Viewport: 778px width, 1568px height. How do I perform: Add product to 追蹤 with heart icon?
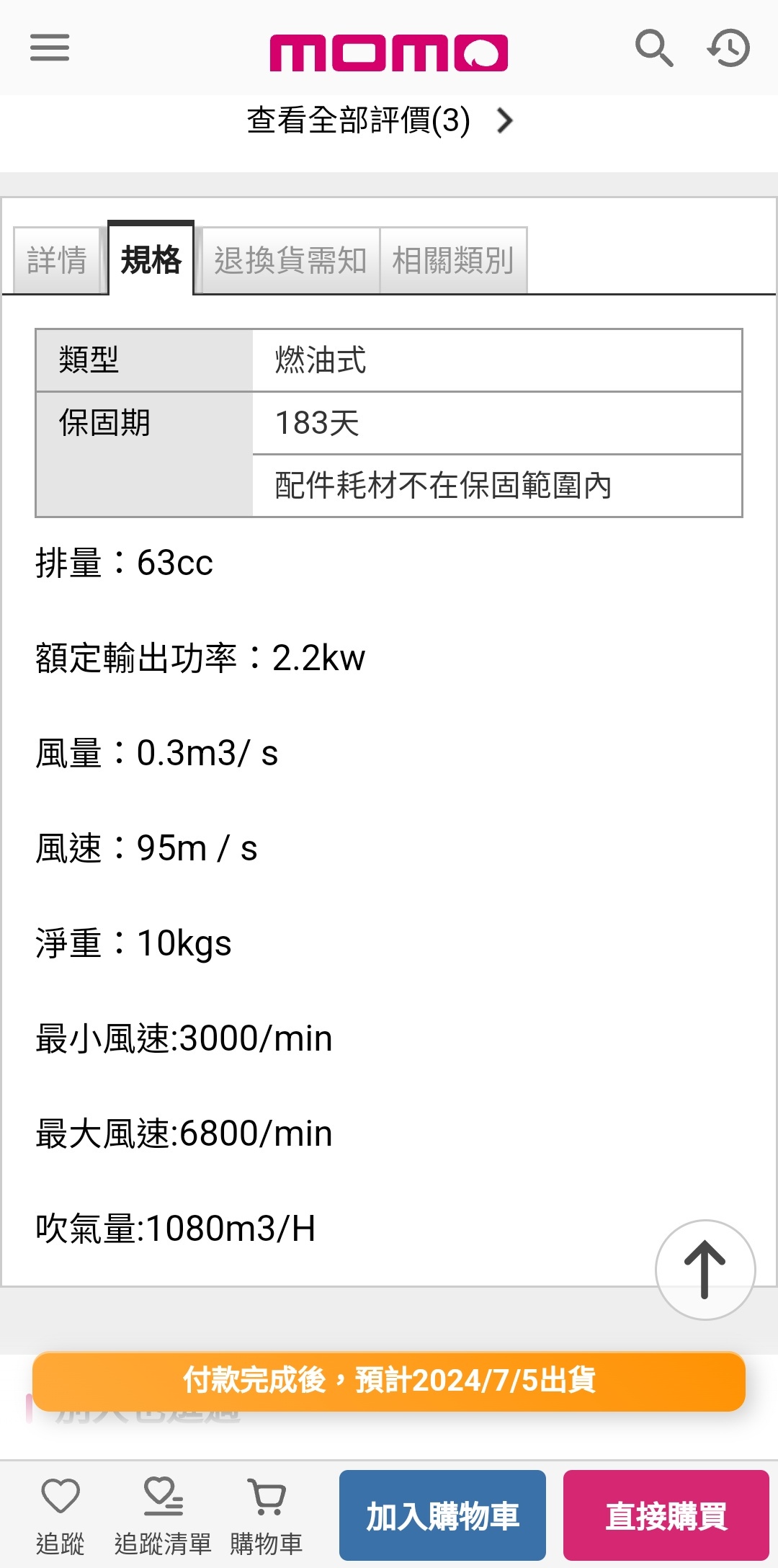click(x=61, y=1515)
